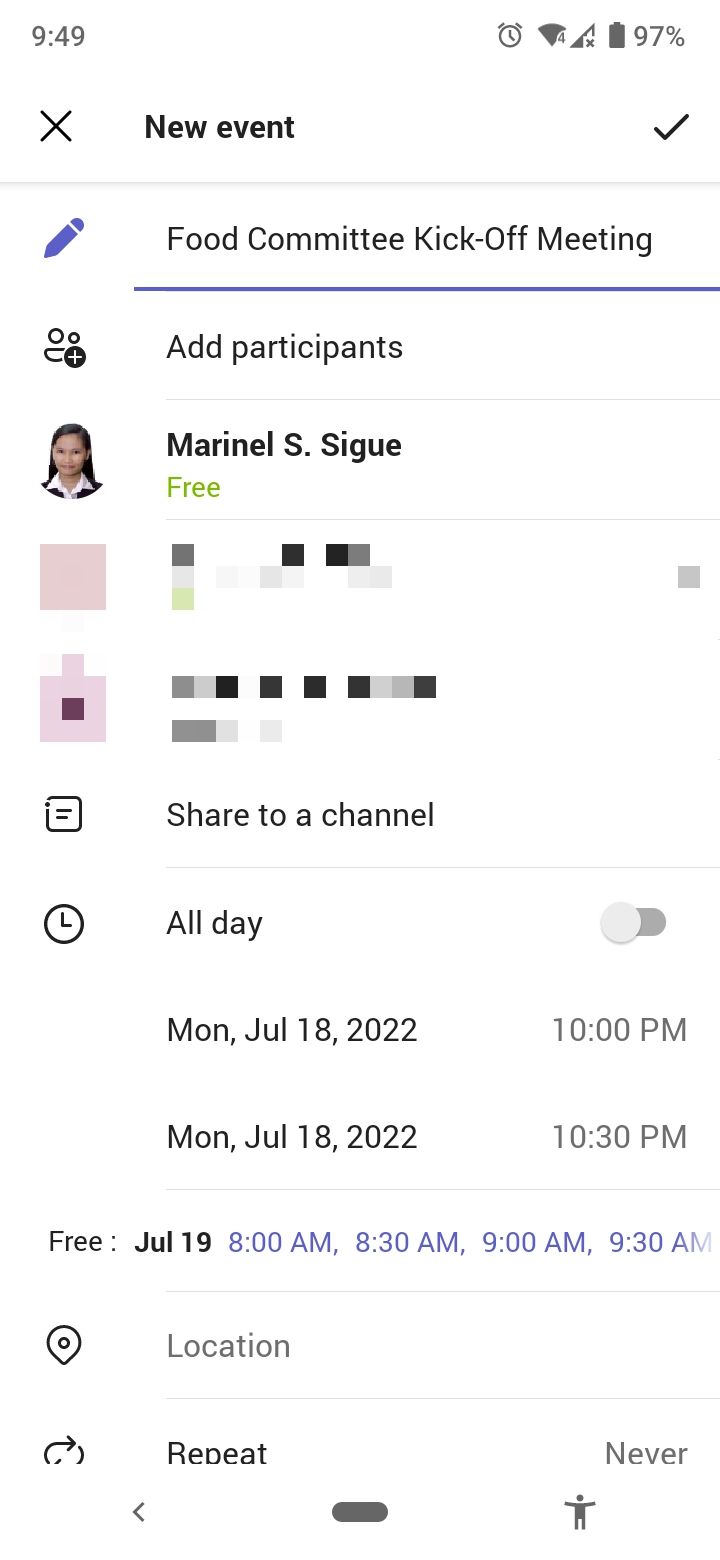The width and height of the screenshot is (720, 1560).
Task: Change the start time 10:00 PM
Action: point(619,1030)
